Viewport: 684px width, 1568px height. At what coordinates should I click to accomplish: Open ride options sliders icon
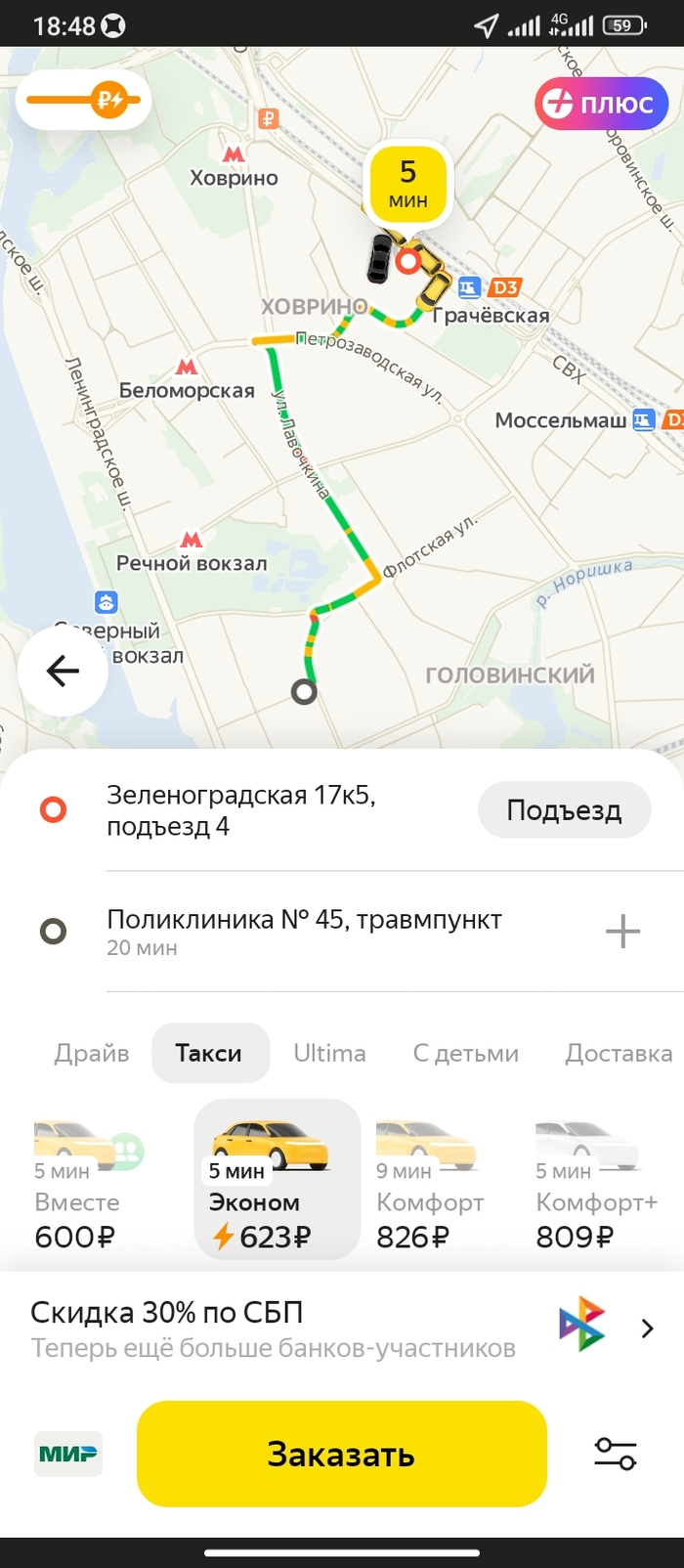coord(616,1454)
